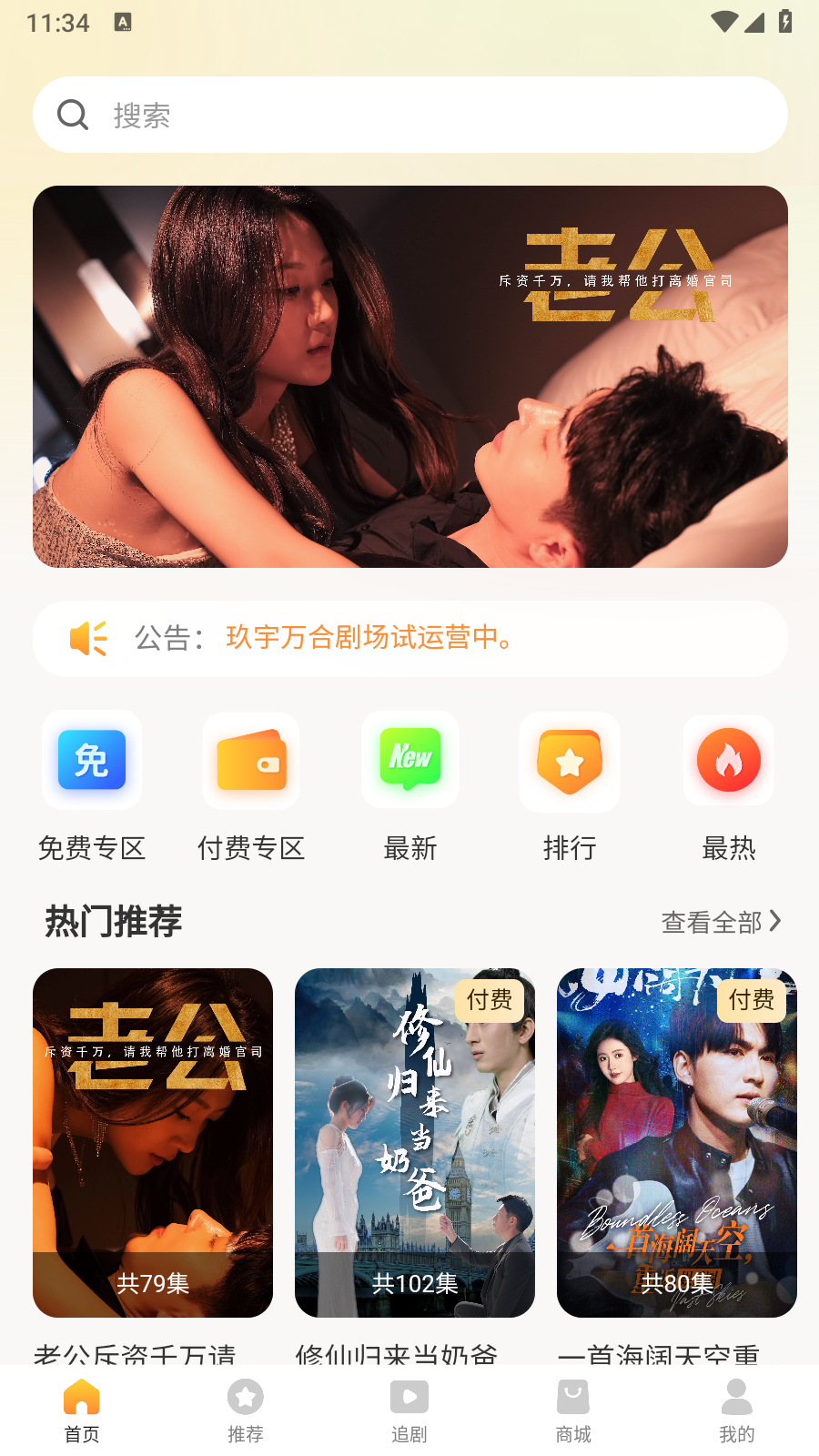Viewport: 819px width, 1456px height.
Task: Tap the chevron next to 查看全部
Action: tap(778, 922)
